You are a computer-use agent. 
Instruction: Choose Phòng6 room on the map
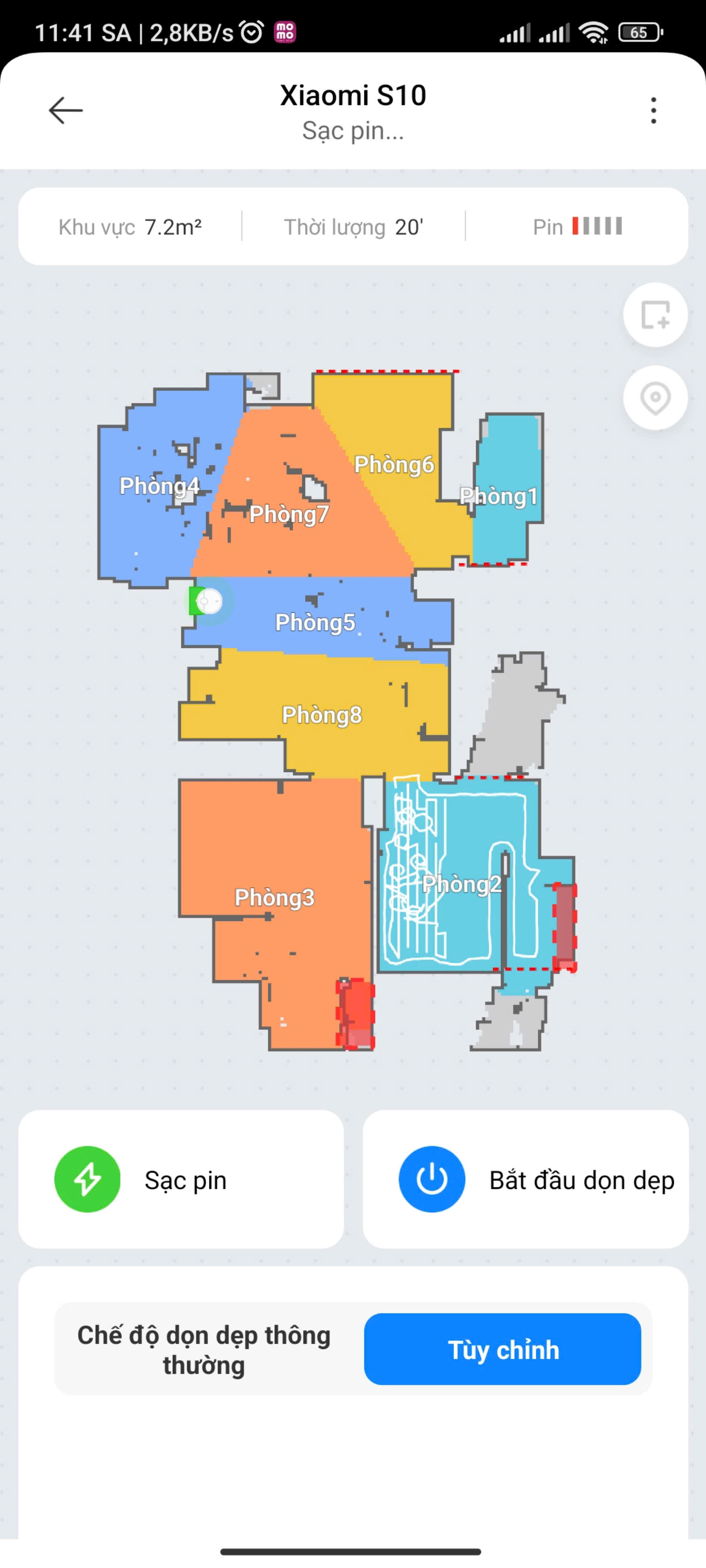[x=394, y=464]
